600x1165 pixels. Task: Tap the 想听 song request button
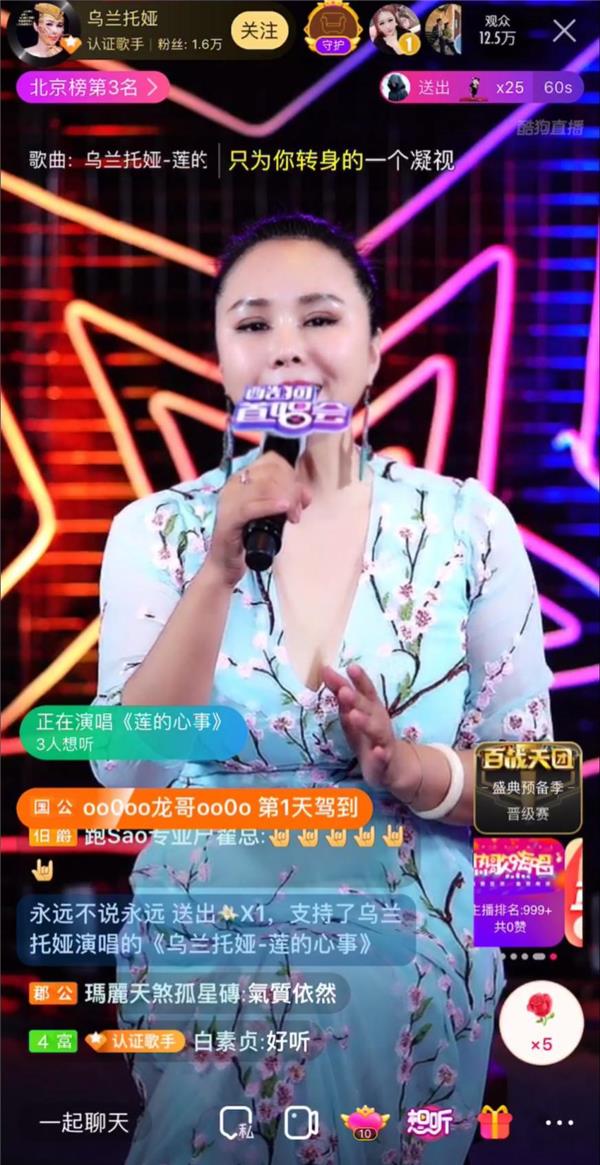[x=429, y=1123]
